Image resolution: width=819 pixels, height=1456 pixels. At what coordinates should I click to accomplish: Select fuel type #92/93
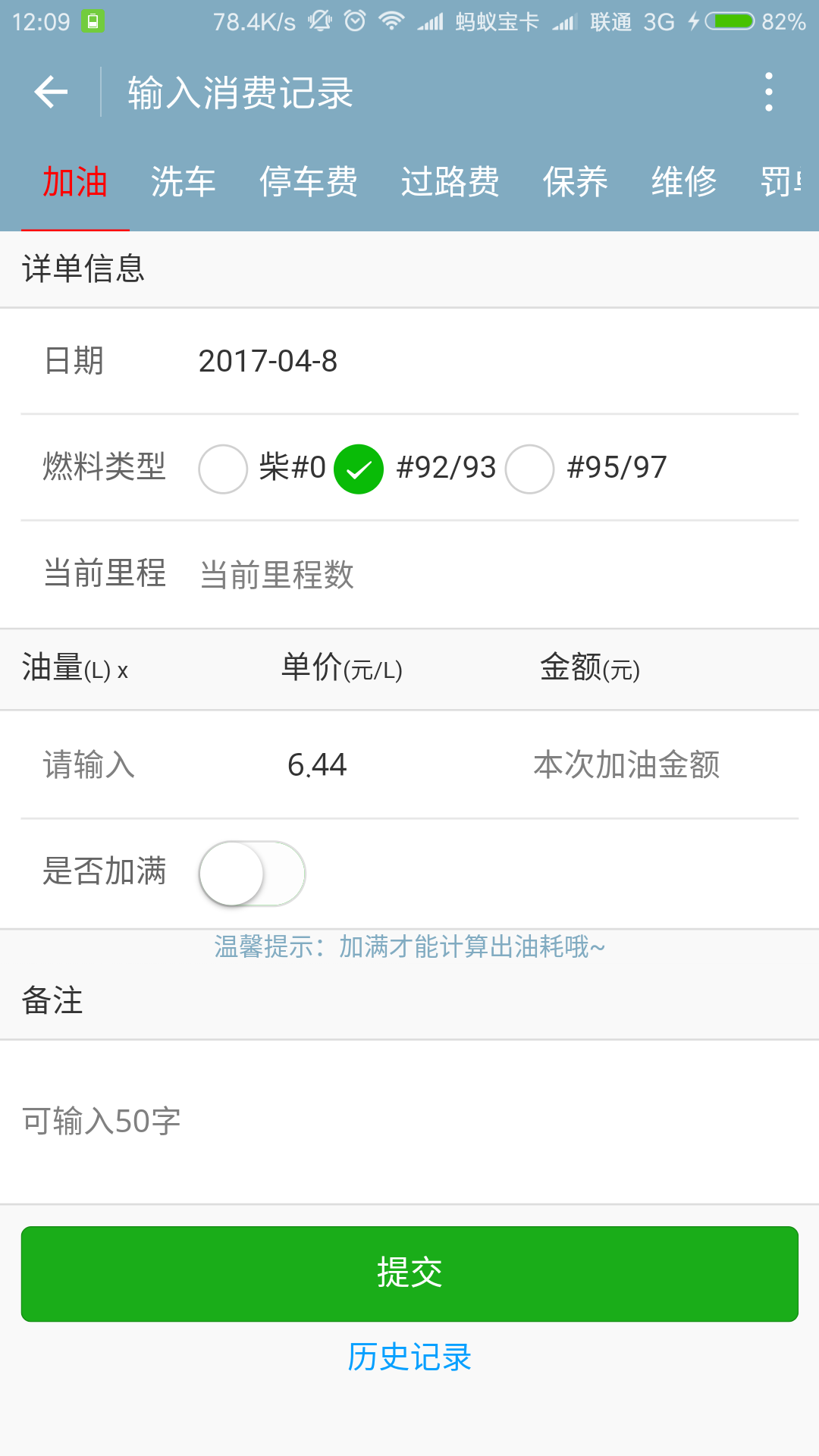point(359,469)
